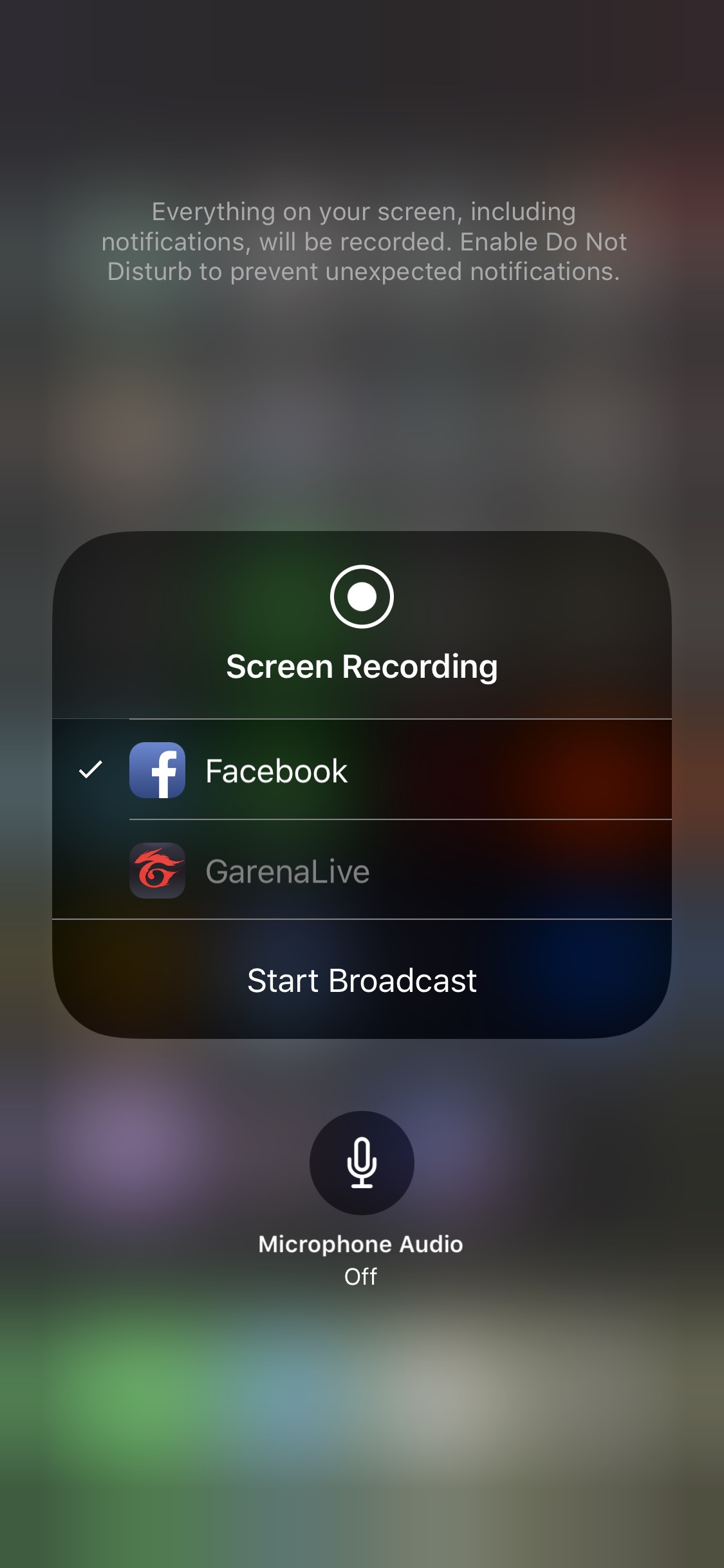Tap the 'Off' label under Microphone Audio
Screen dimensions: 724x1568
(x=362, y=1276)
